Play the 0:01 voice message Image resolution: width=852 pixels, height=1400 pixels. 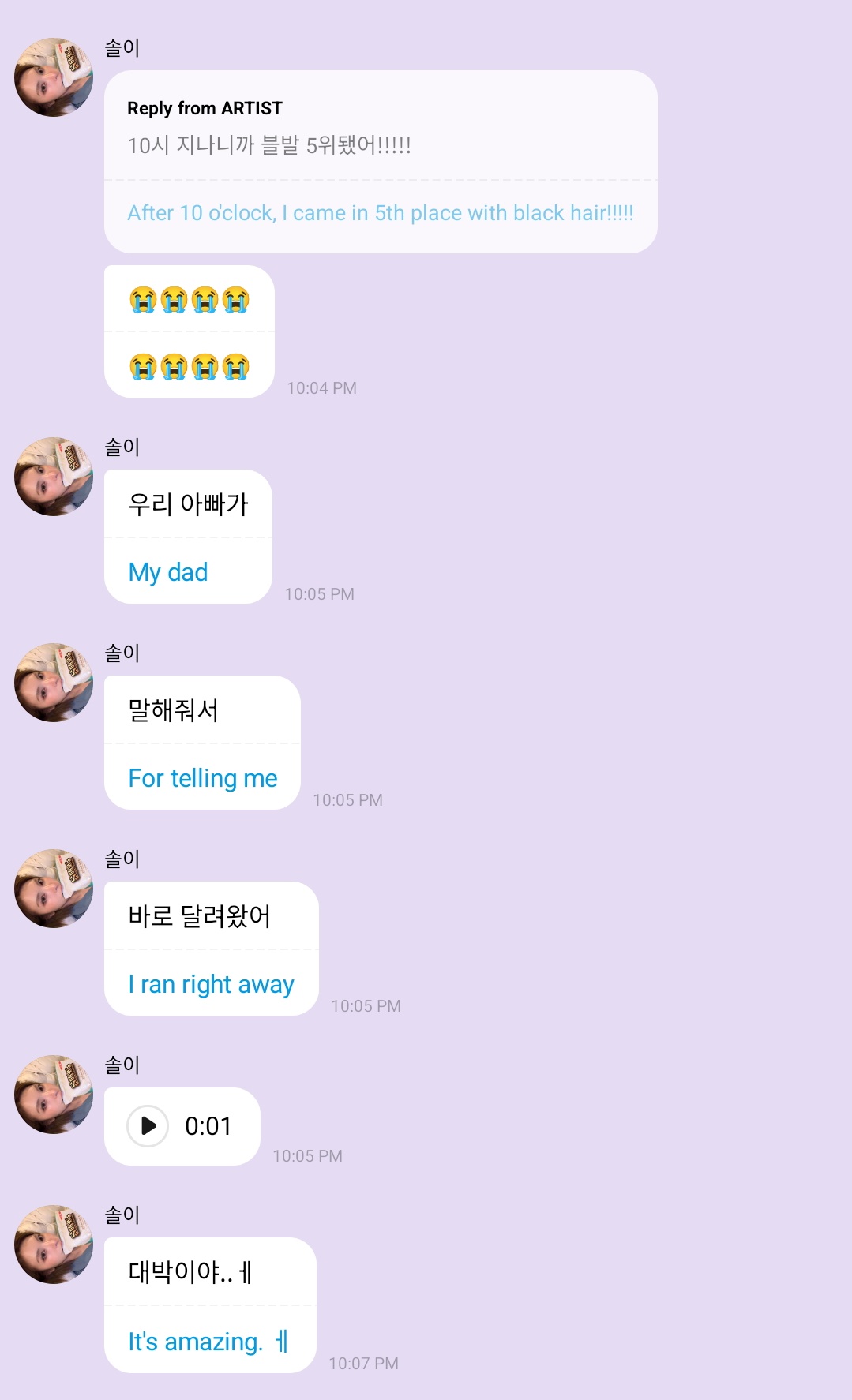click(x=148, y=1125)
